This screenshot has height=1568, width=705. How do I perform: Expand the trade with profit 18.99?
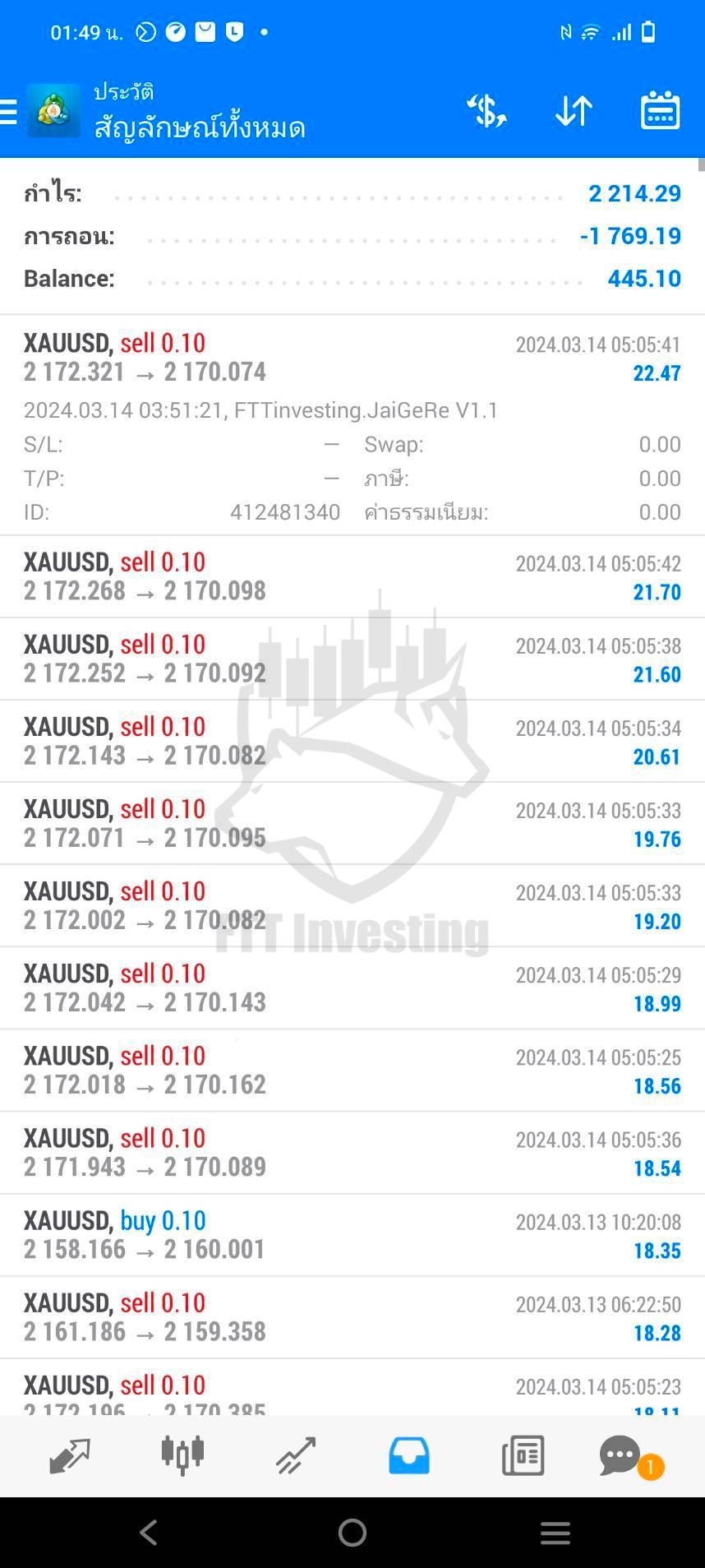pyautogui.click(x=352, y=988)
